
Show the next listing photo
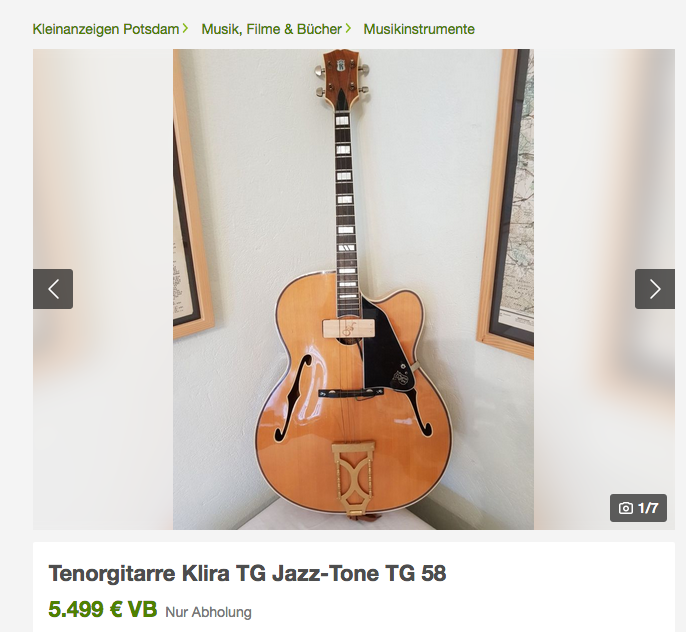coord(654,289)
